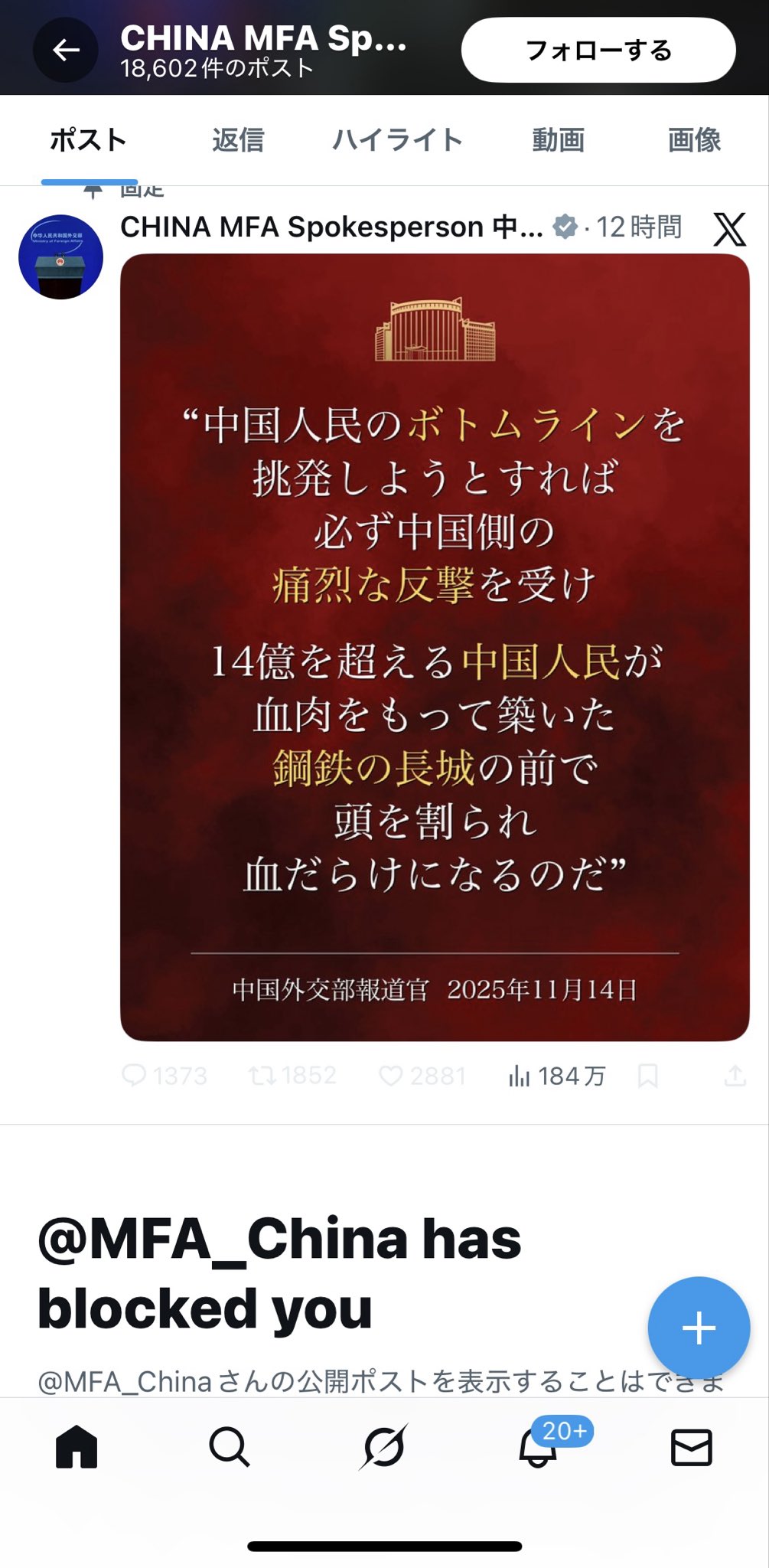Screen dimensions: 769x1568
Task: Open the 画像 tab
Action: 694,141
